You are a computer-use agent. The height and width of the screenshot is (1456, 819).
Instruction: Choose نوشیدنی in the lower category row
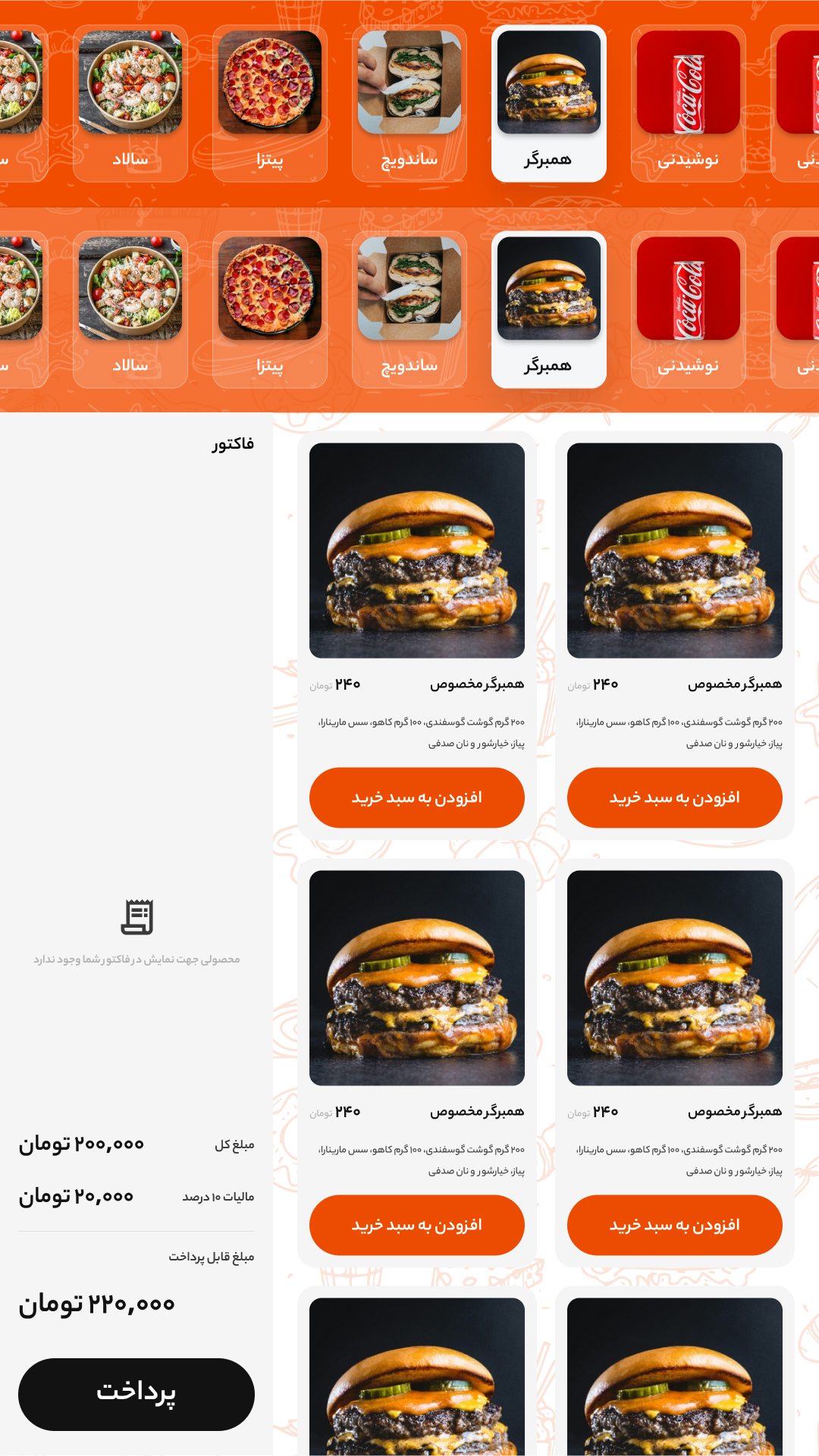pos(688,310)
